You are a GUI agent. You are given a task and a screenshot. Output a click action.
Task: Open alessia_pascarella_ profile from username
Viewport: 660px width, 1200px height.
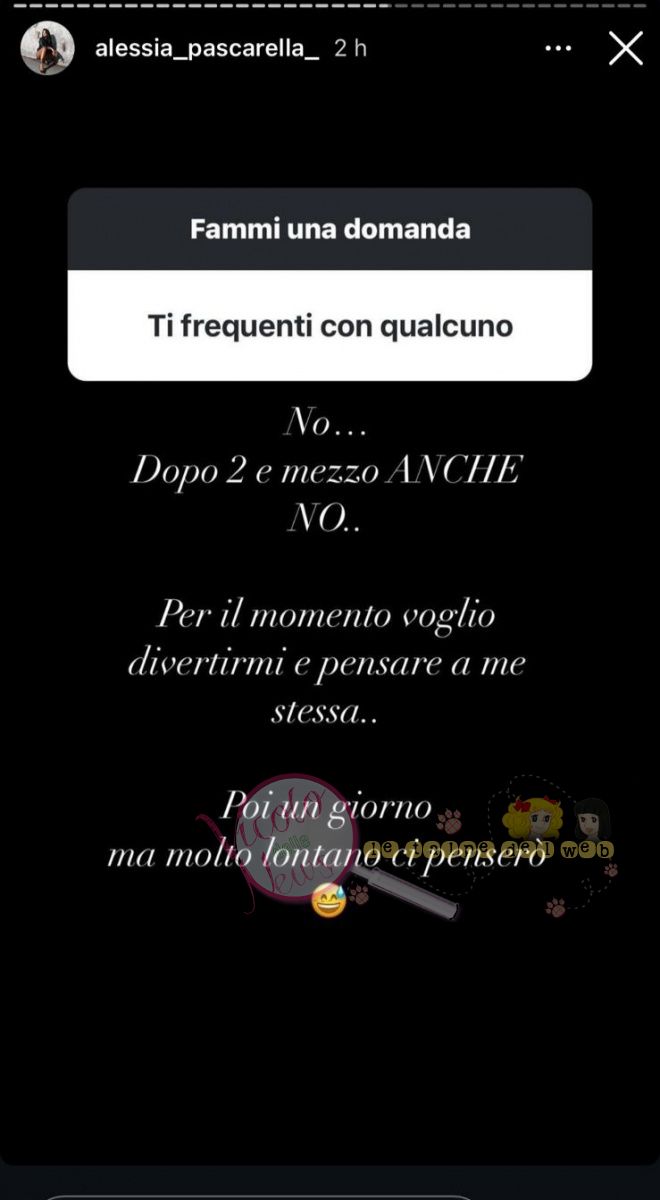pyautogui.click(x=207, y=48)
